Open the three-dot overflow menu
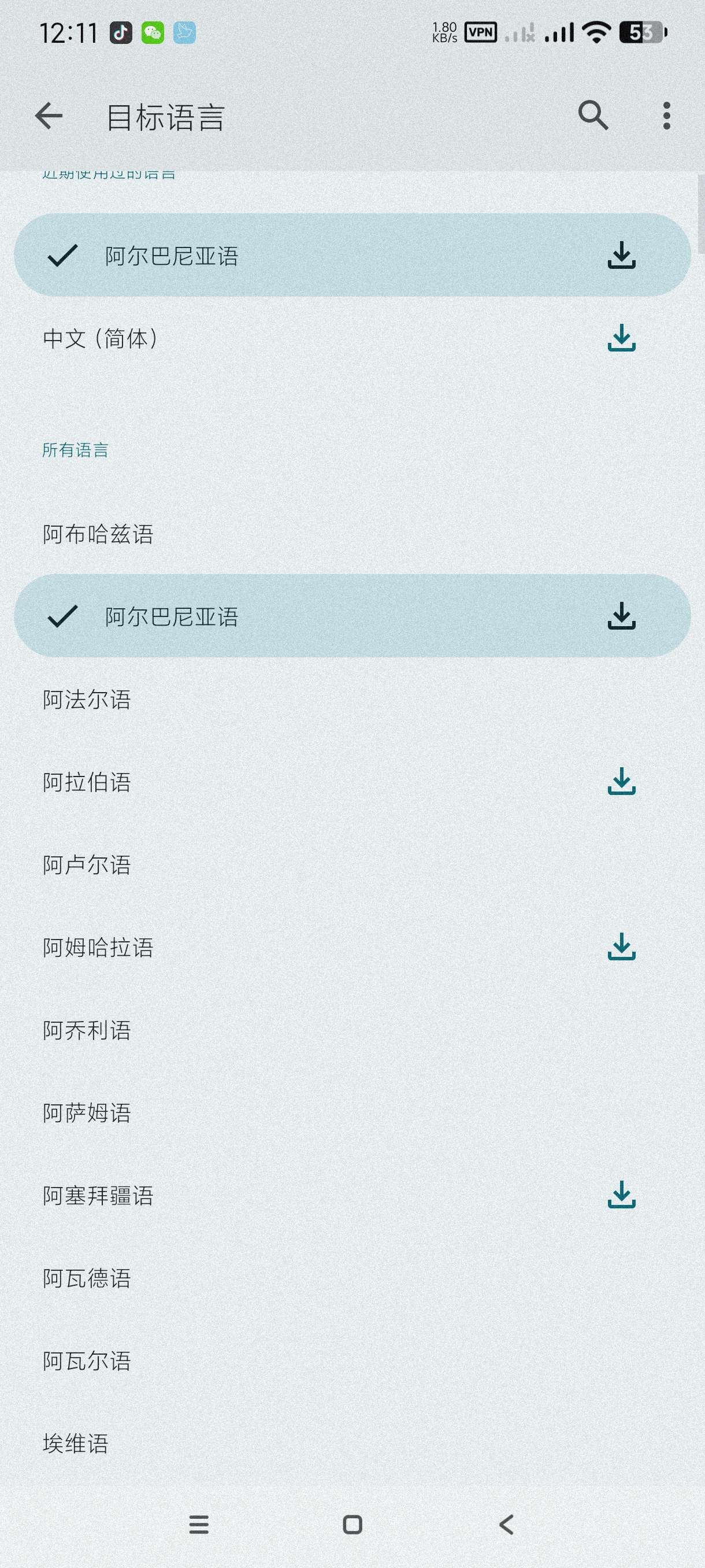 point(667,116)
